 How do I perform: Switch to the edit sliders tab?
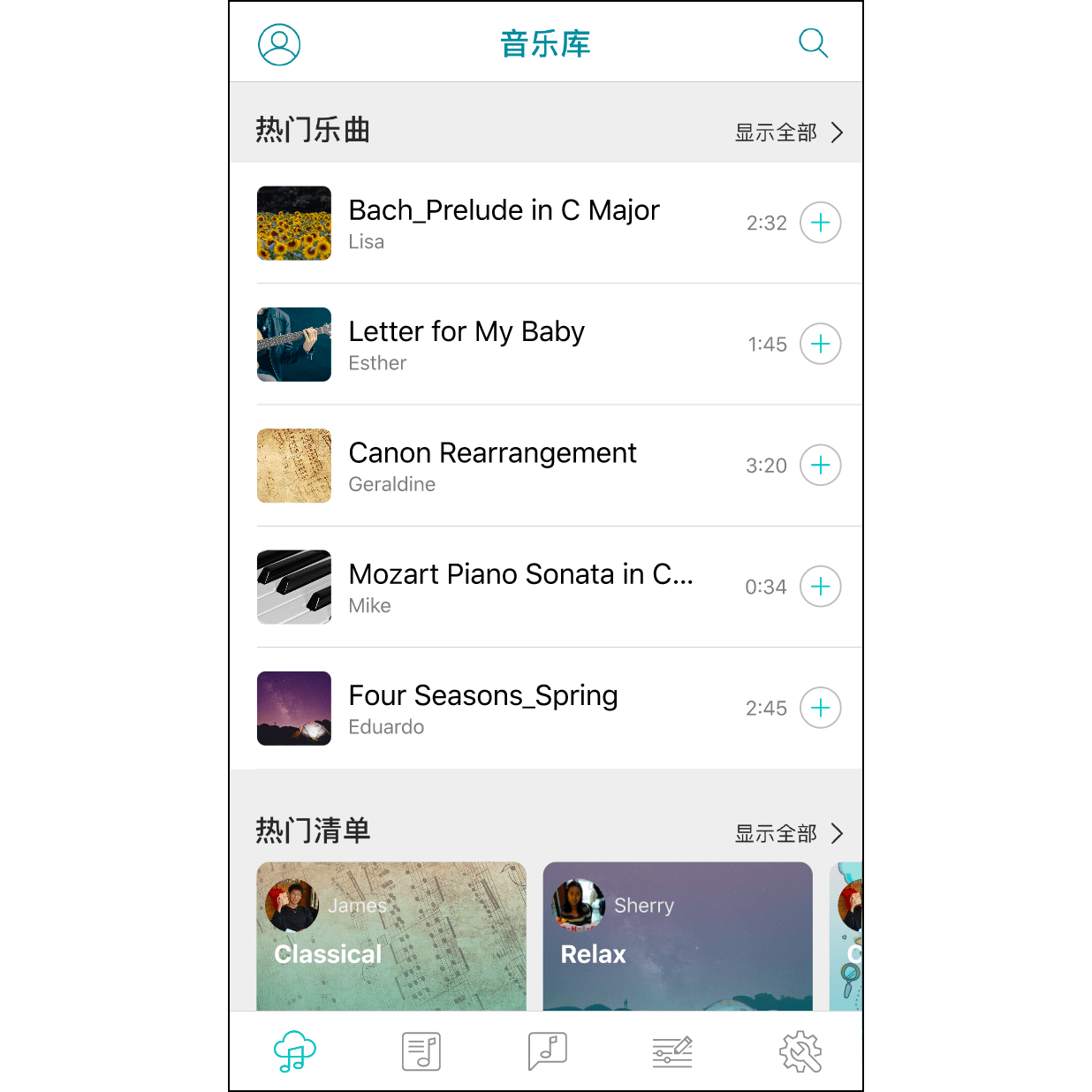point(672,1051)
